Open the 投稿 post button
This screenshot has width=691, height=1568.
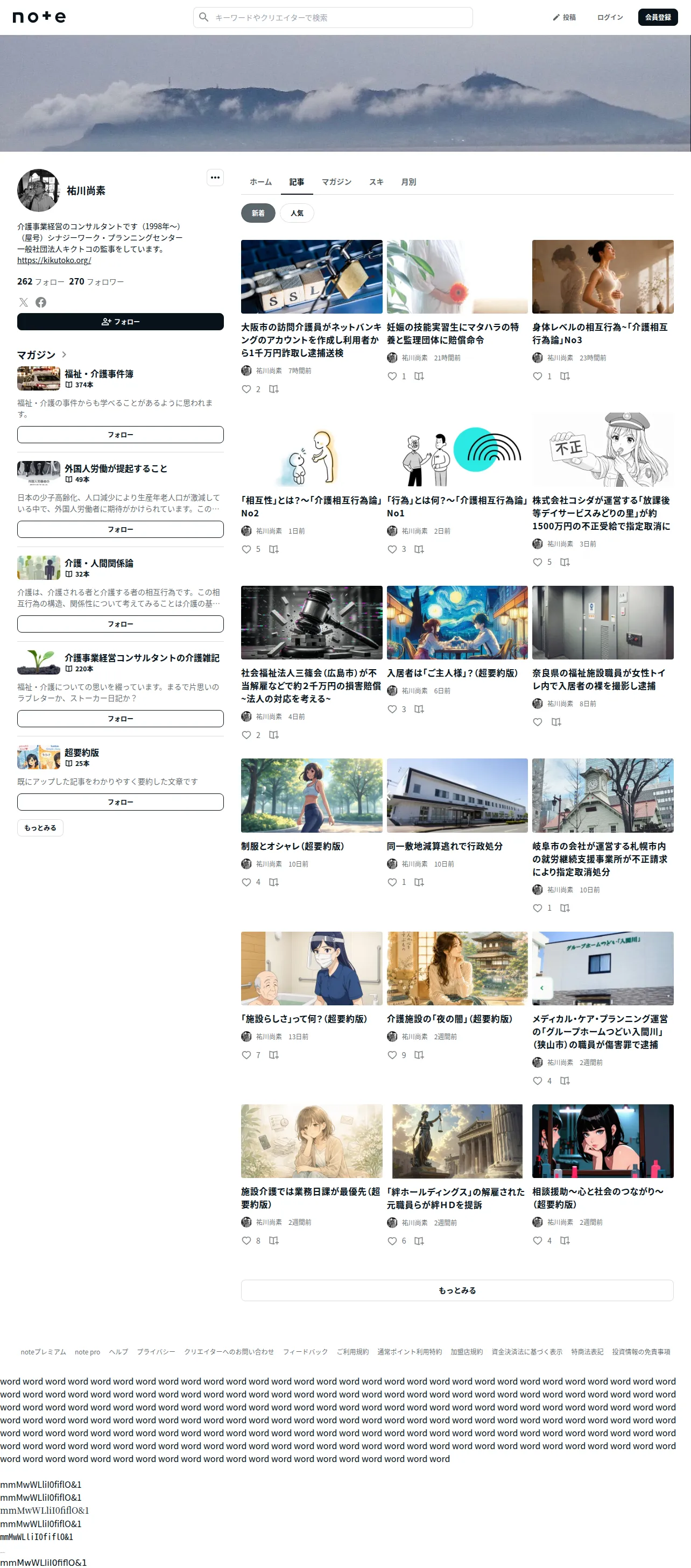pyautogui.click(x=565, y=17)
